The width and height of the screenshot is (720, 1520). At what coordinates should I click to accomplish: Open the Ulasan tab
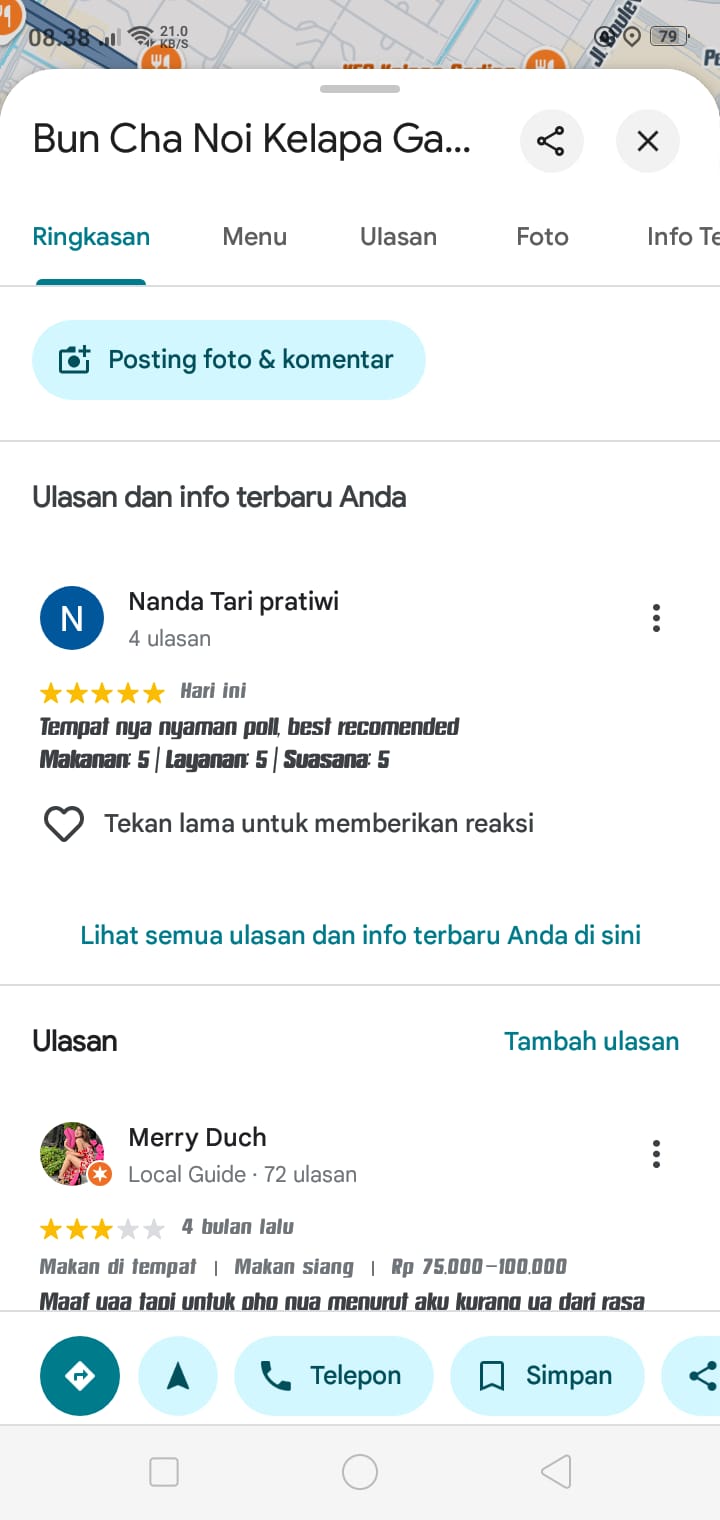click(x=398, y=237)
